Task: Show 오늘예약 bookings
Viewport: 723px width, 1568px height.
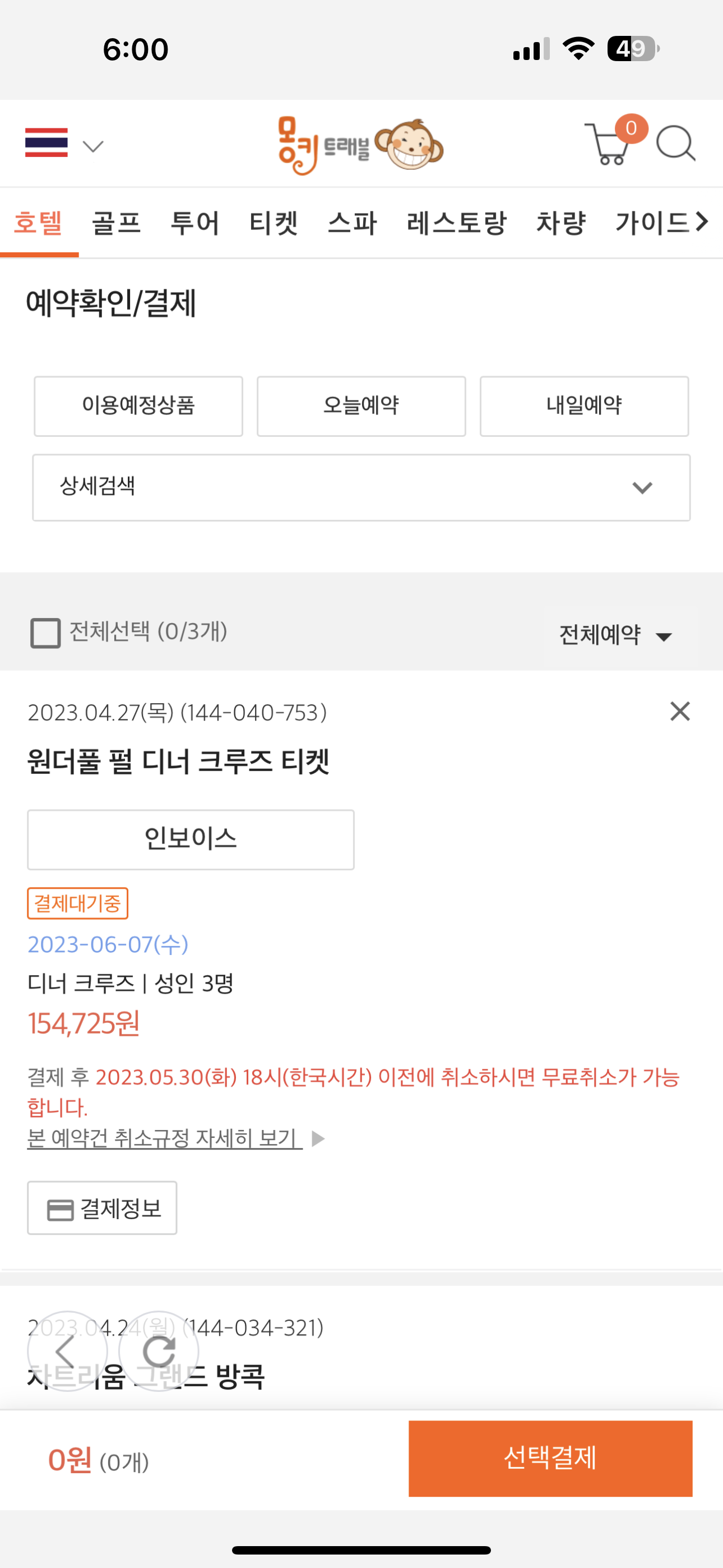Action: [x=361, y=406]
